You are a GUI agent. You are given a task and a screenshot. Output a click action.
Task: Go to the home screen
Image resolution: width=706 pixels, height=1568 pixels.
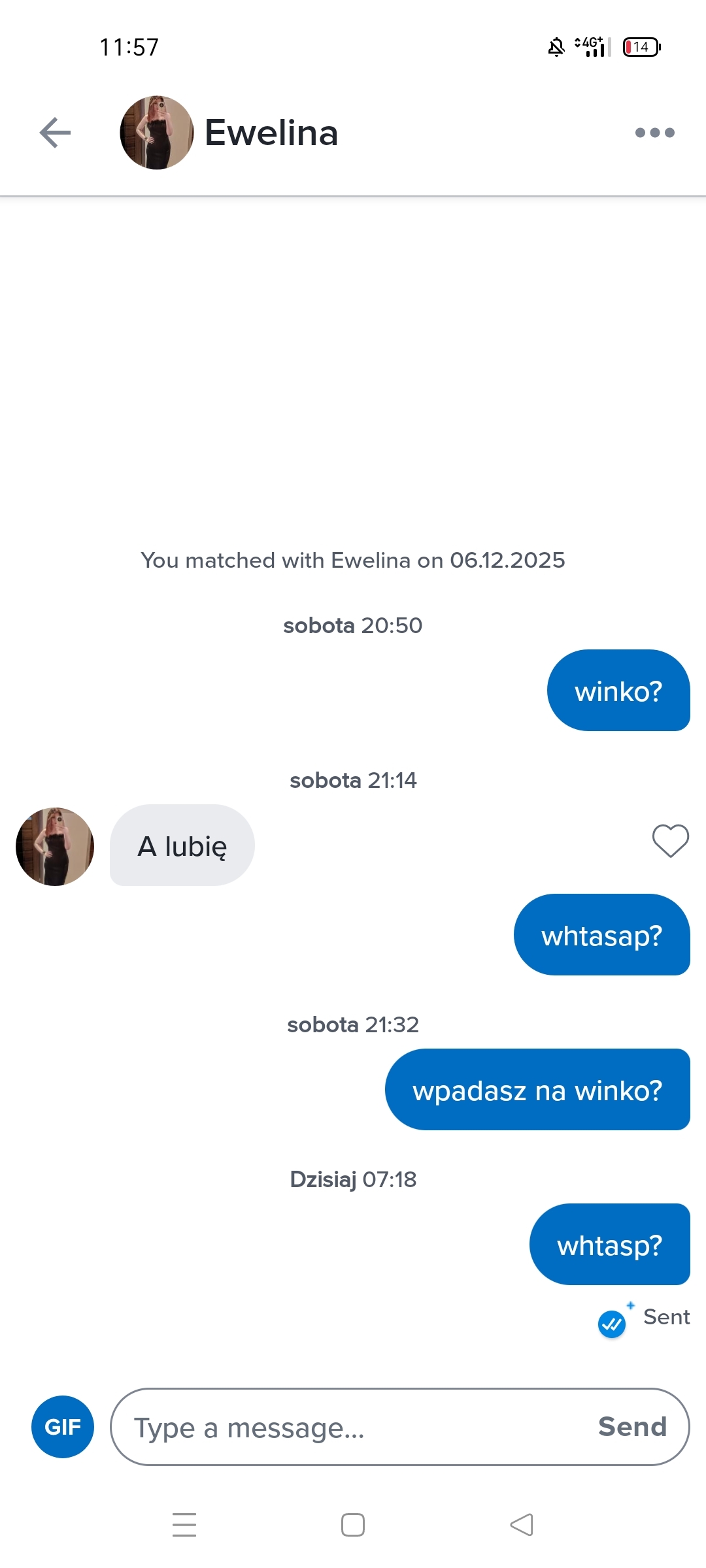353,1525
